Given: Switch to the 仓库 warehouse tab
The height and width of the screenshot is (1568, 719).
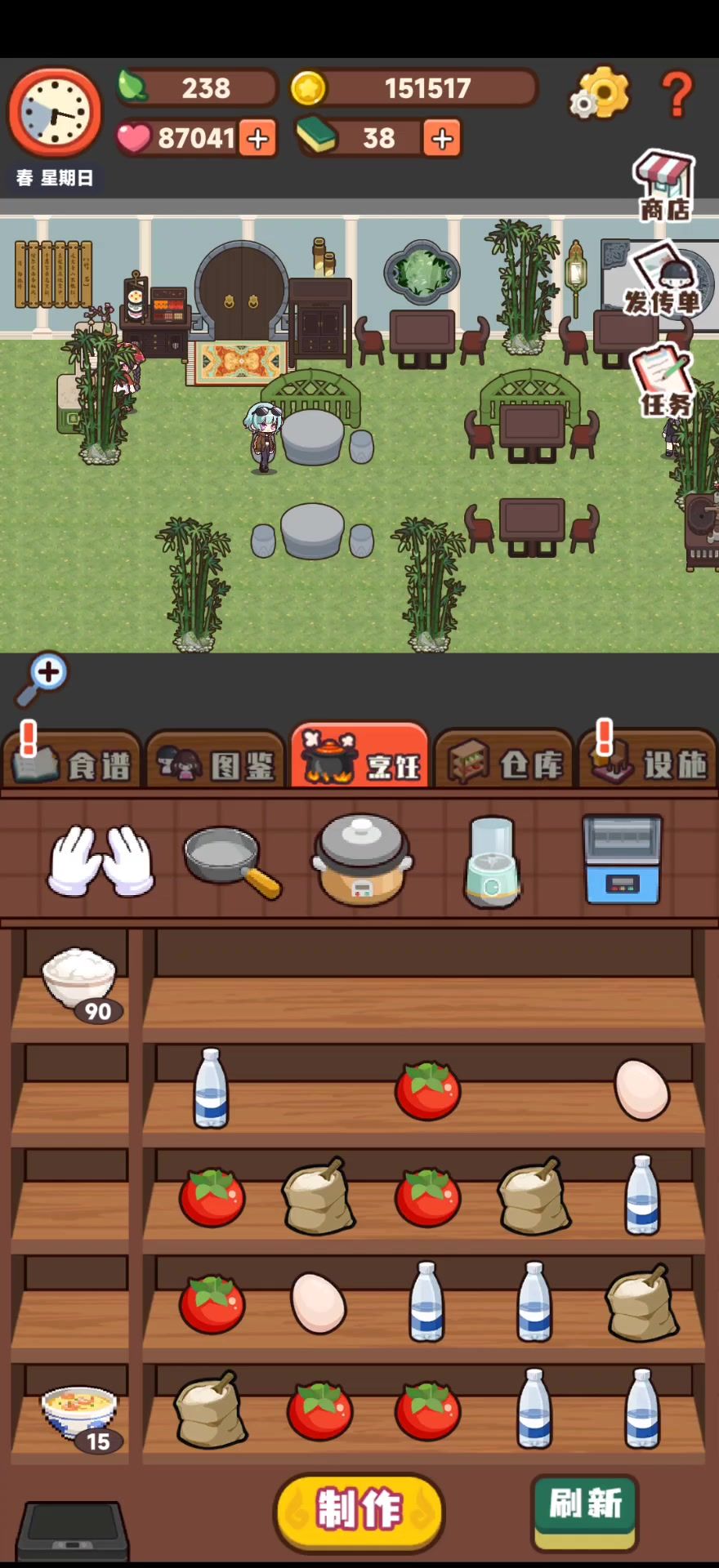Looking at the screenshot, I should click(x=504, y=759).
